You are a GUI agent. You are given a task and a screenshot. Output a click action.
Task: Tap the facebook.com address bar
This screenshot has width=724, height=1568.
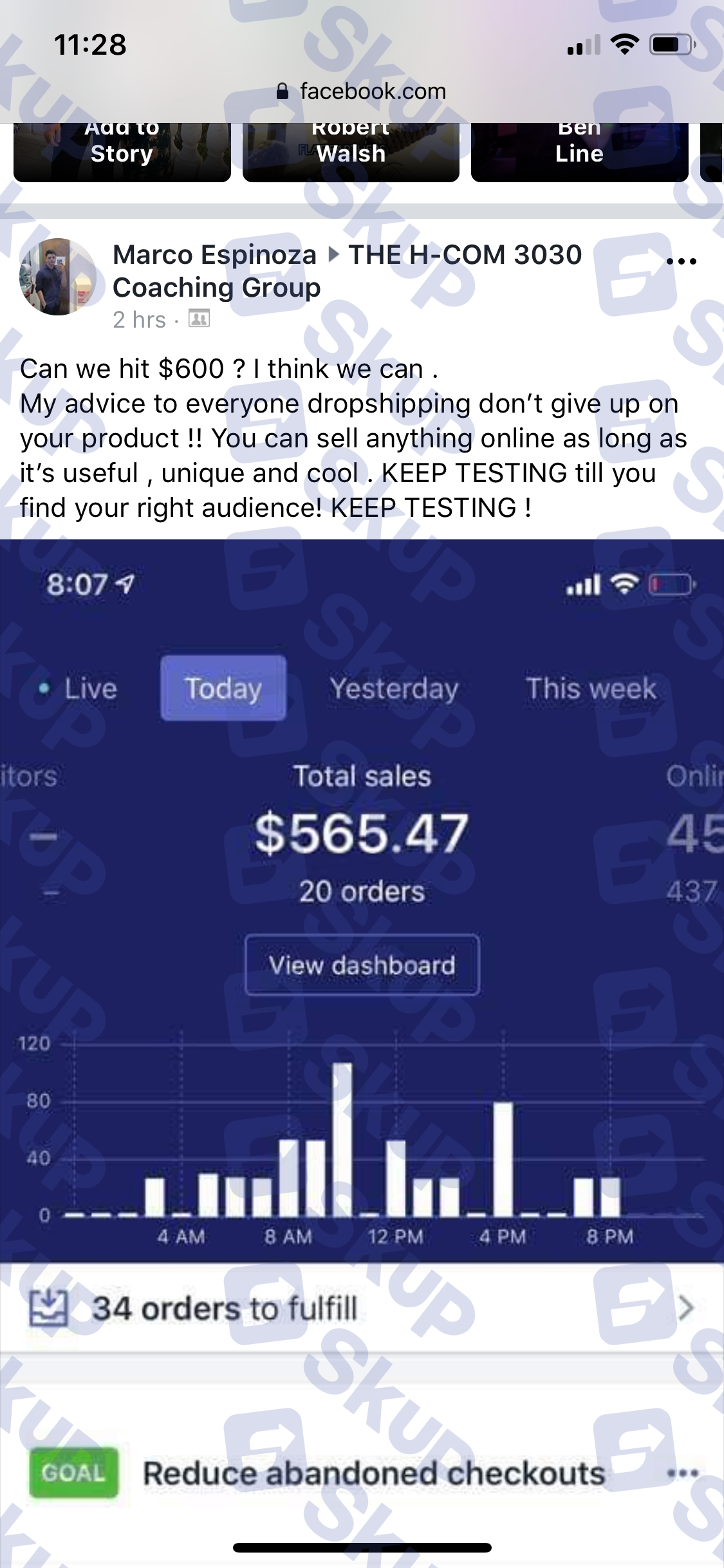pos(362,91)
